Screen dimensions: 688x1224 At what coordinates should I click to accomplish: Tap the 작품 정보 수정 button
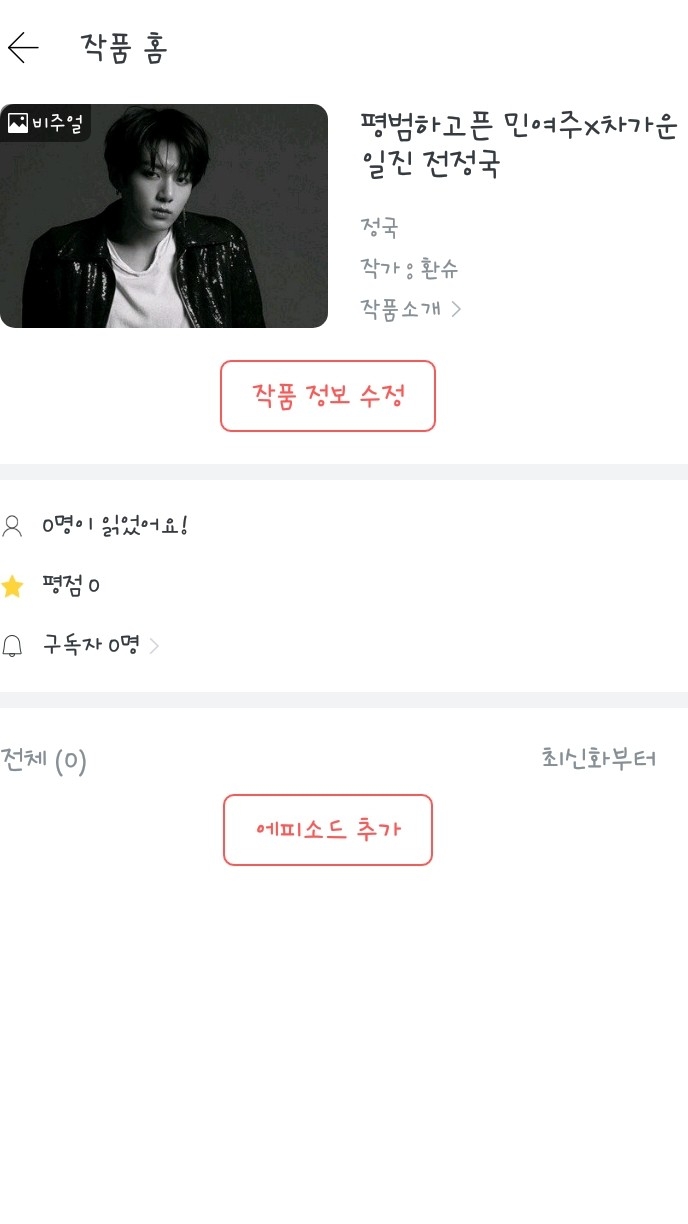328,396
